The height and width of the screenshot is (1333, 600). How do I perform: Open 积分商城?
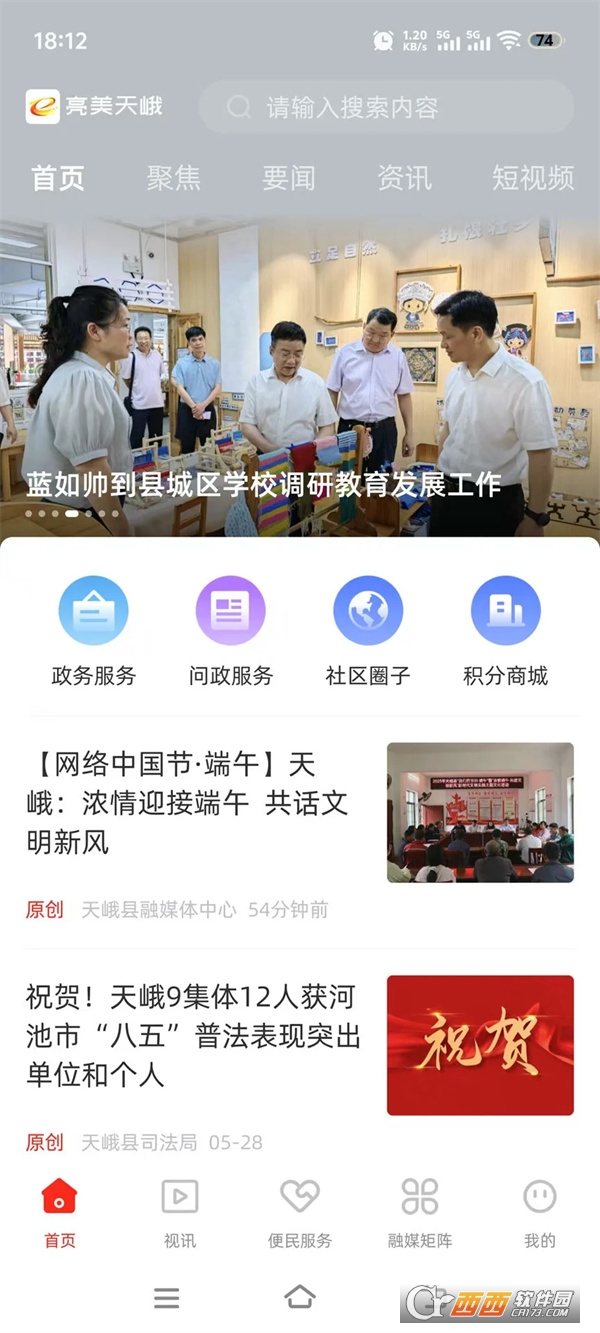(x=505, y=631)
